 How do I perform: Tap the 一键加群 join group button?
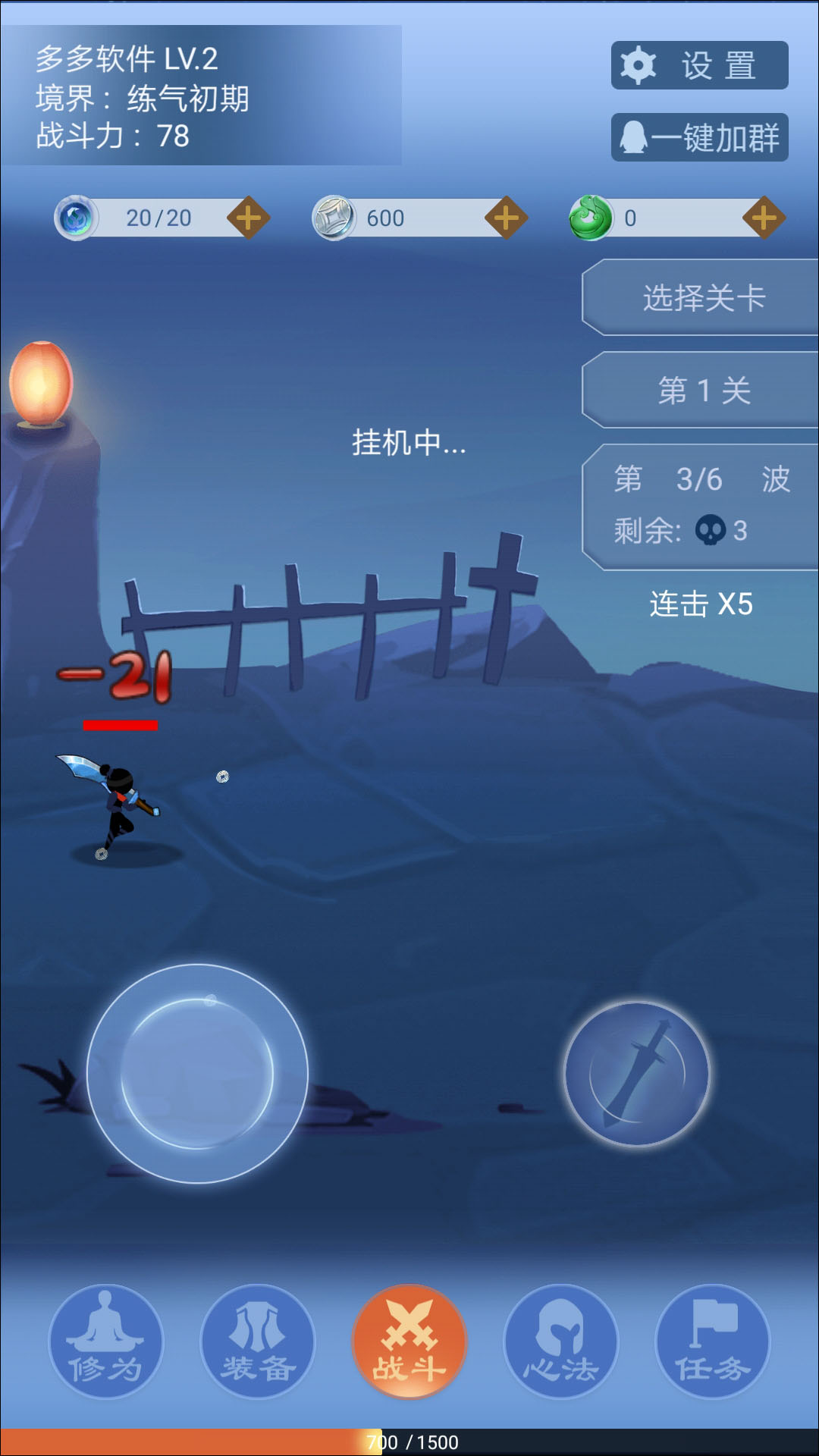tap(699, 137)
